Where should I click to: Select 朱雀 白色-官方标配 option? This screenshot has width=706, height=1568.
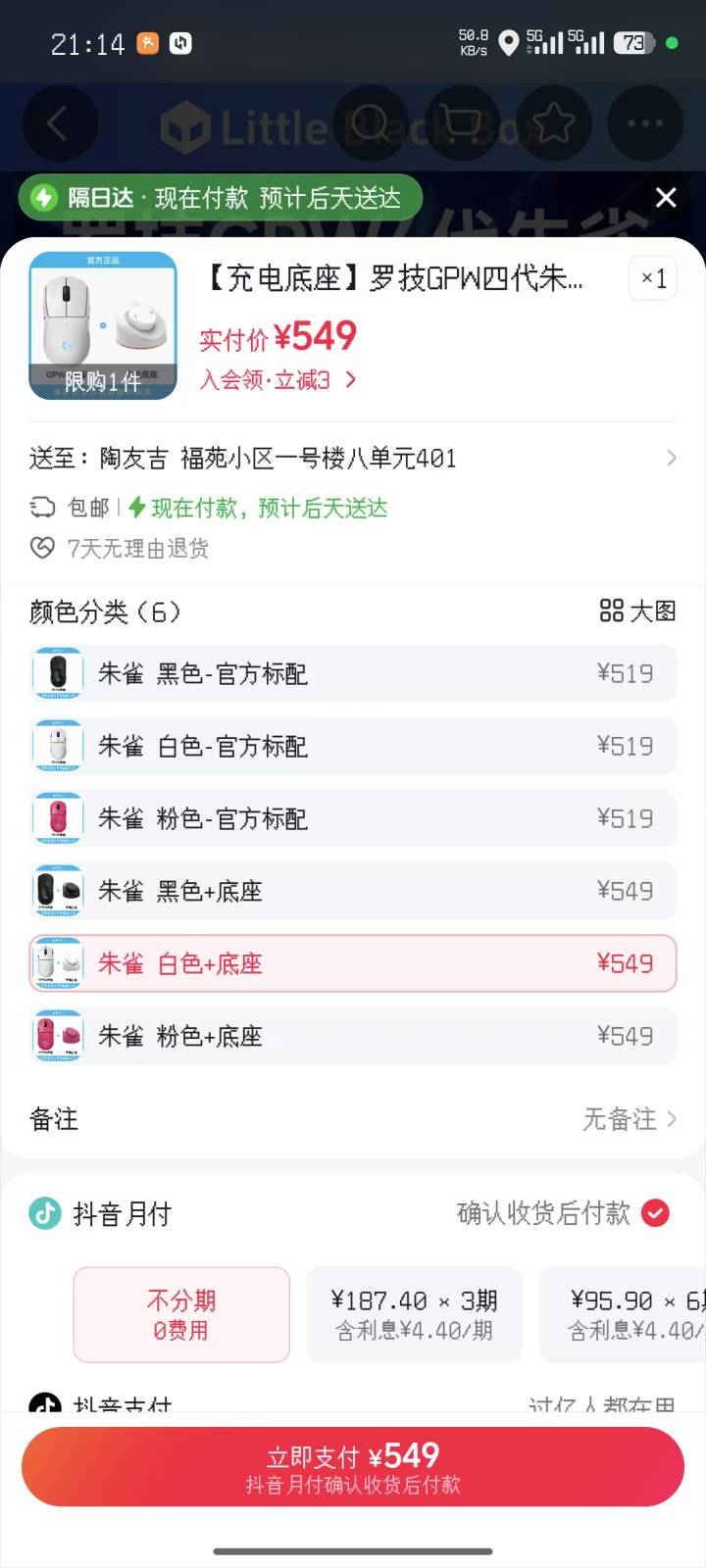point(353,746)
